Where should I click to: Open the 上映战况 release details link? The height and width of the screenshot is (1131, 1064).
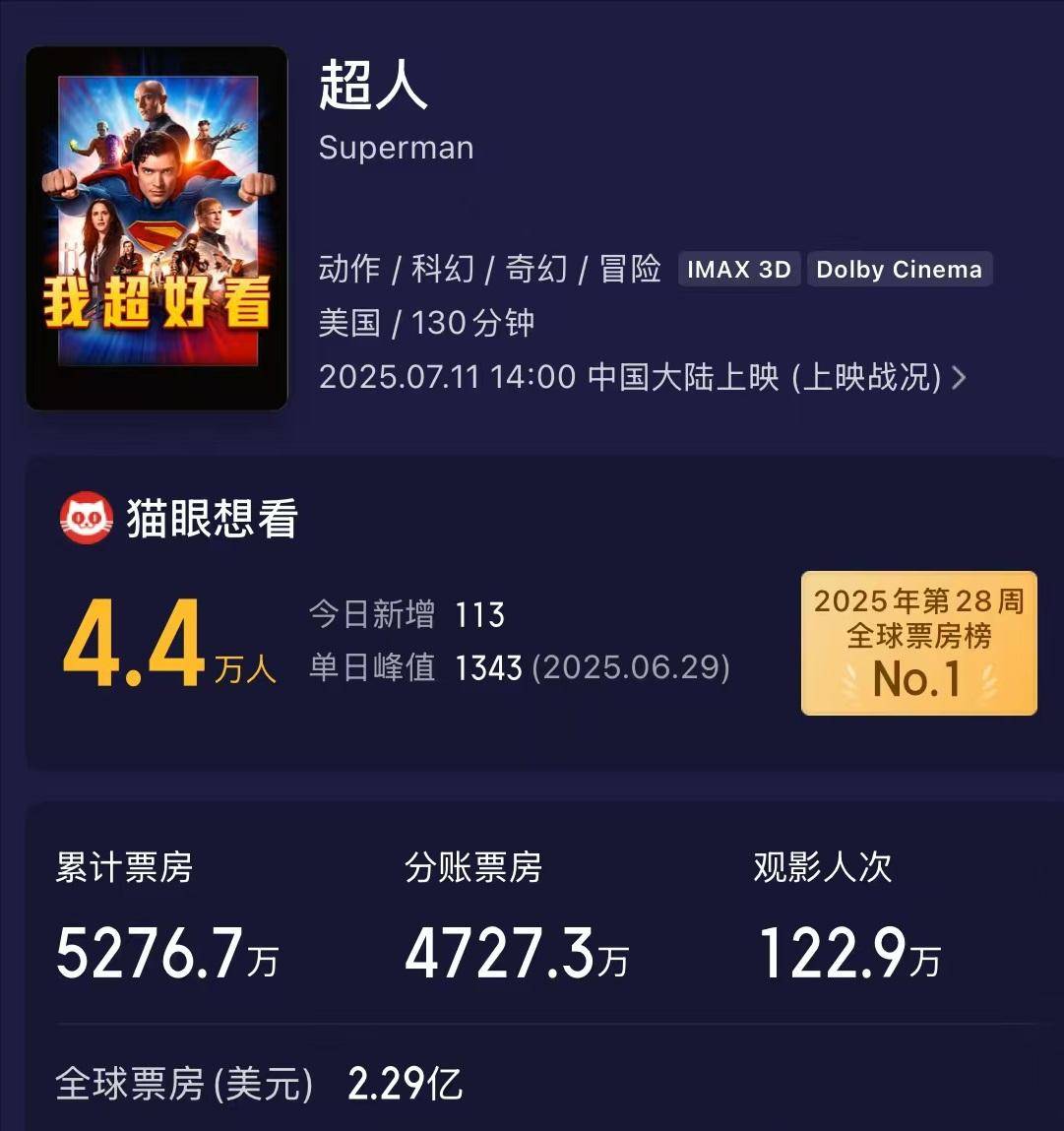pyautogui.click(x=878, y=378)
